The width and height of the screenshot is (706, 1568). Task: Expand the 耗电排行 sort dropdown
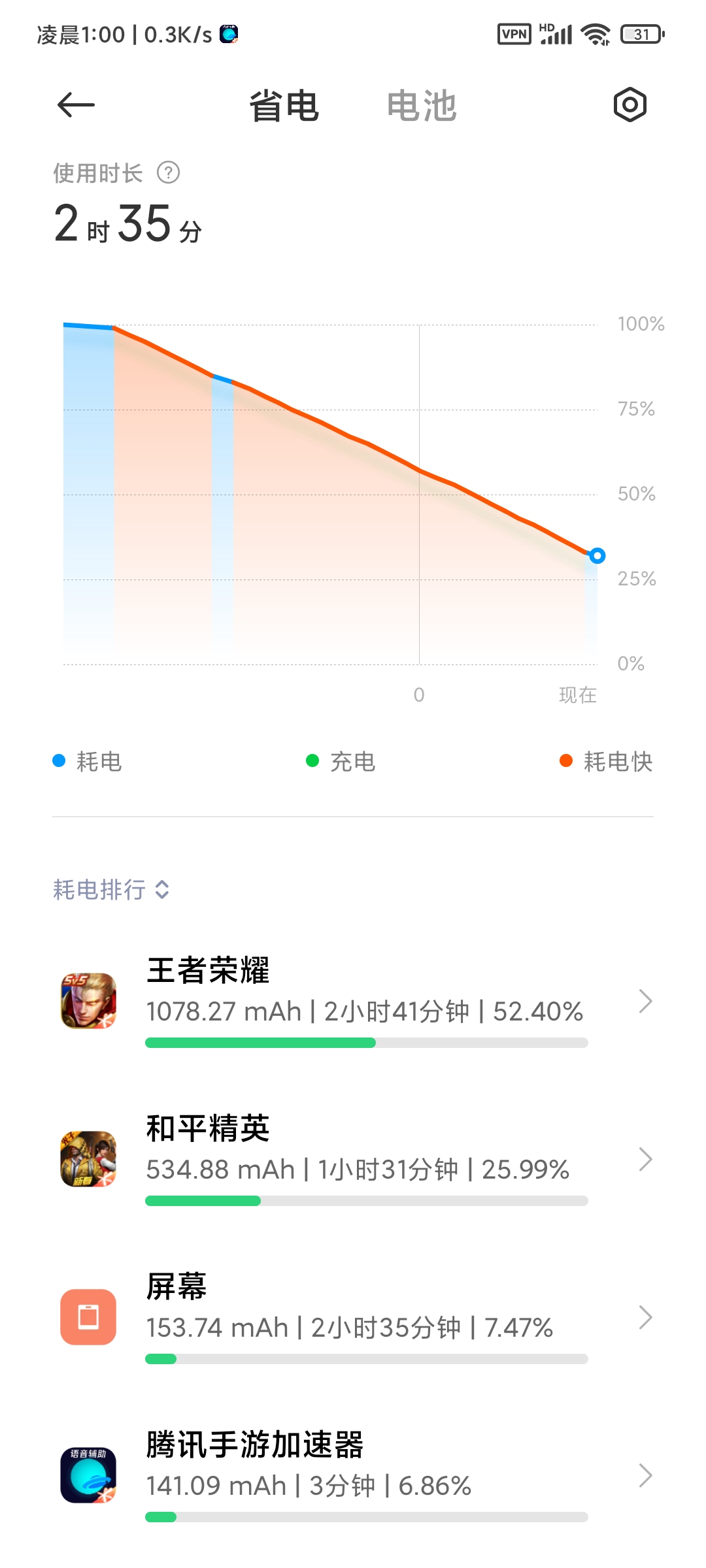[112, 889]
